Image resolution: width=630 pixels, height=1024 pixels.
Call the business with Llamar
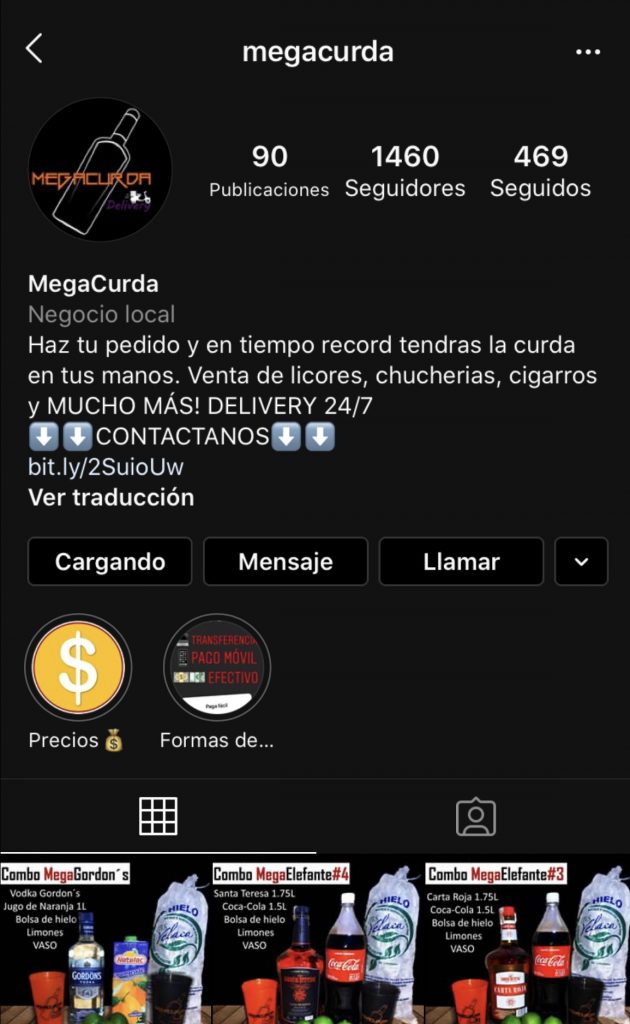point(461,561)
